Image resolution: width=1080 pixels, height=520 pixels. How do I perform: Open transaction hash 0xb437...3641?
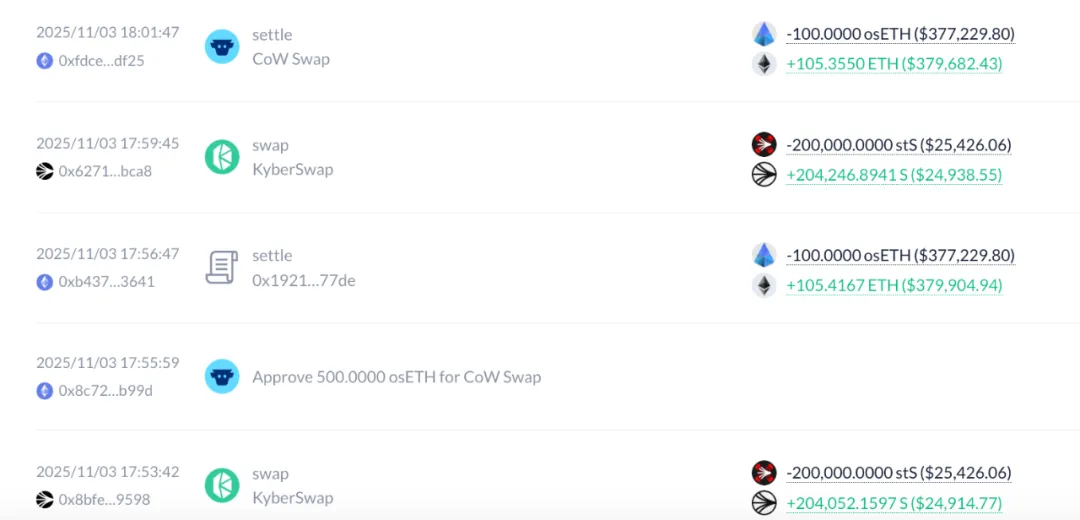[106, 281]
